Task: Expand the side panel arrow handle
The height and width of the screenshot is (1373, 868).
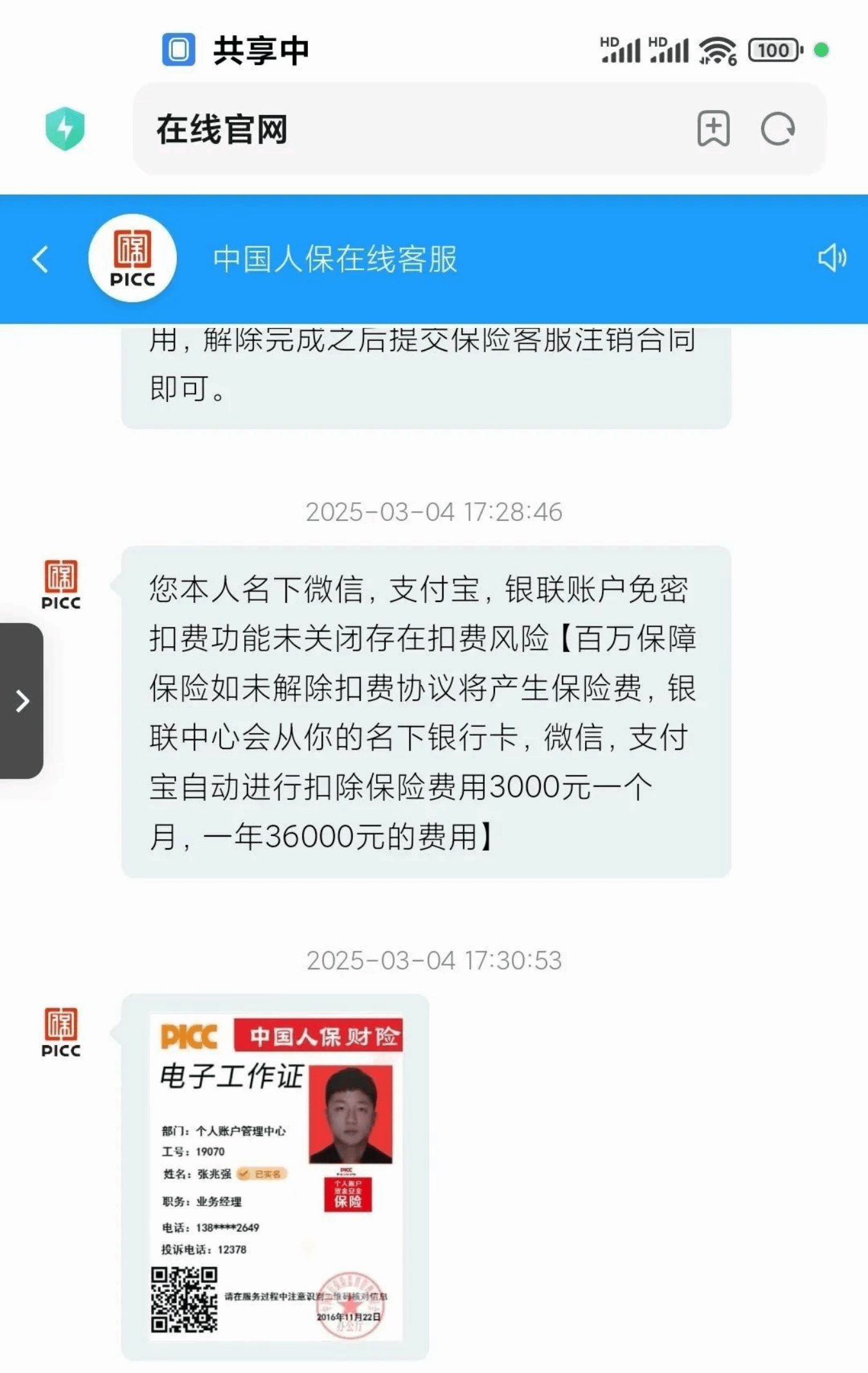Action: tap(22, 700)
